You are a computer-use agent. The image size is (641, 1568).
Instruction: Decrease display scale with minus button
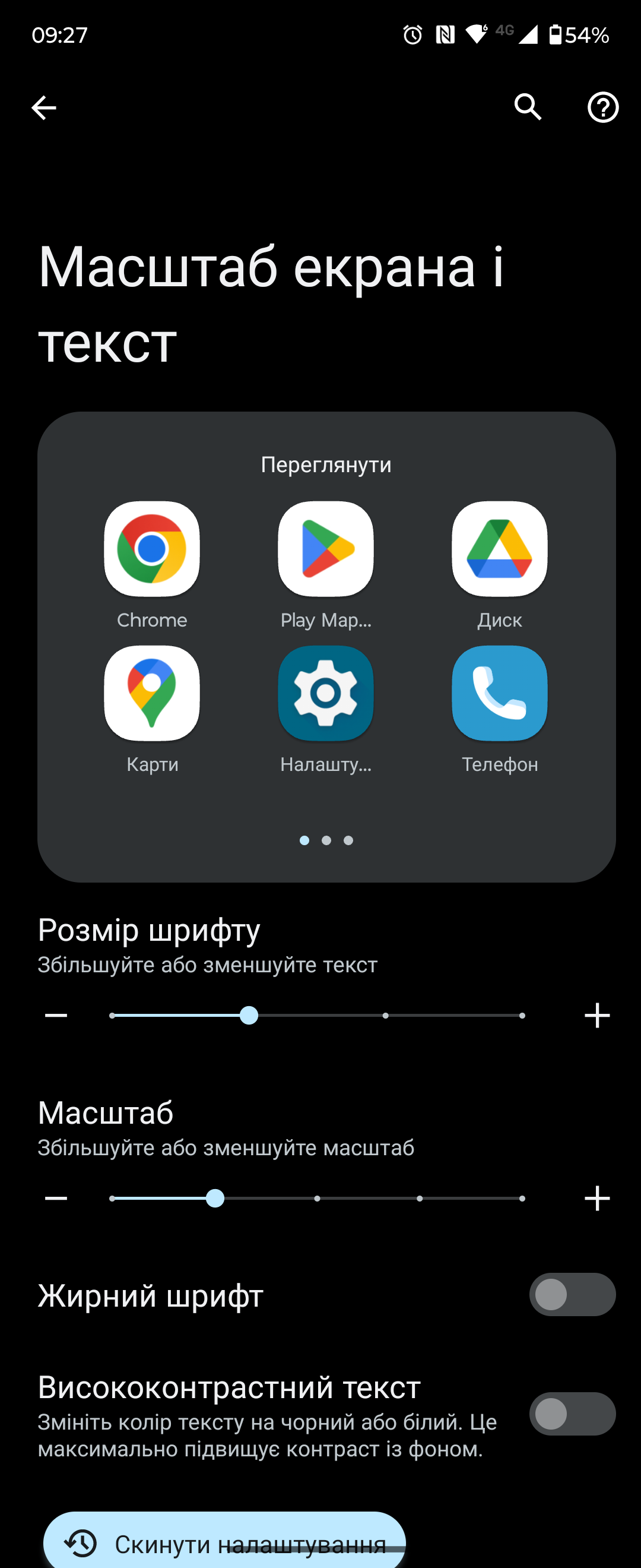(x=56, y=1197)
